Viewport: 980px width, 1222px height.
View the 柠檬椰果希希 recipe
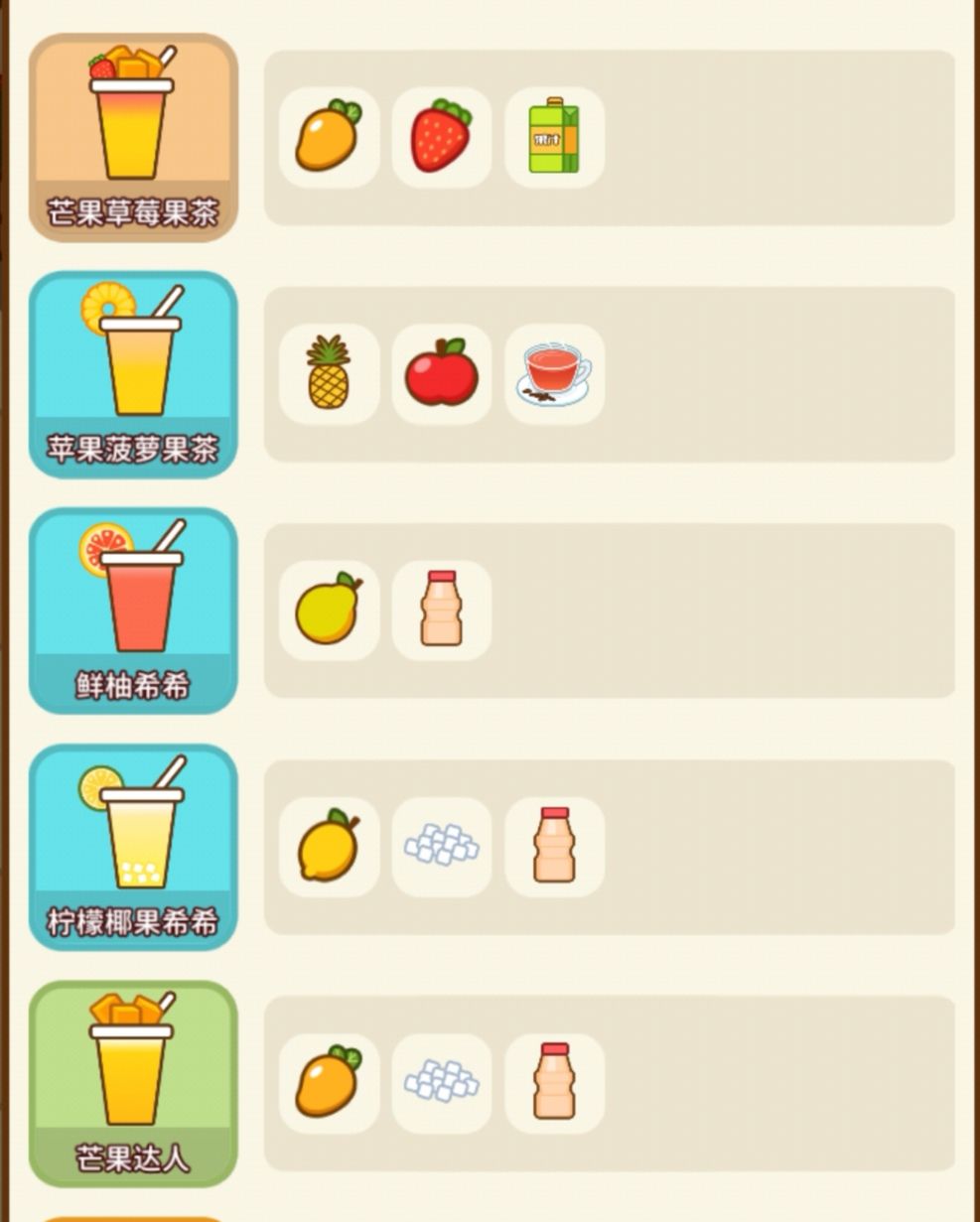(x=133, y=847)
